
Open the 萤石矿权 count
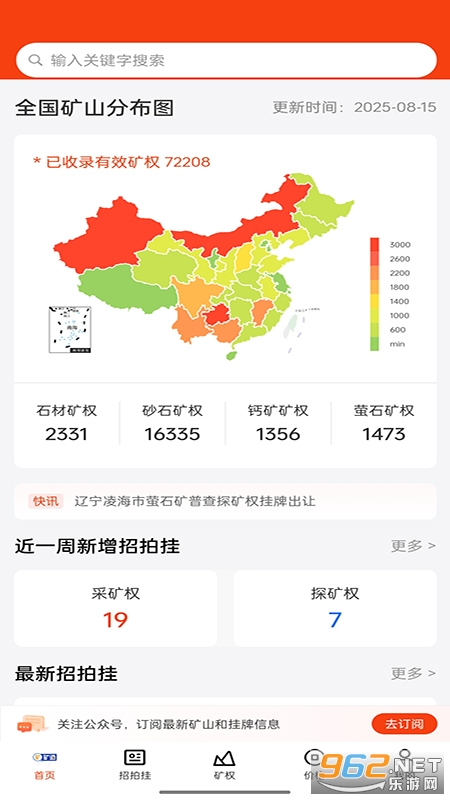384,423
